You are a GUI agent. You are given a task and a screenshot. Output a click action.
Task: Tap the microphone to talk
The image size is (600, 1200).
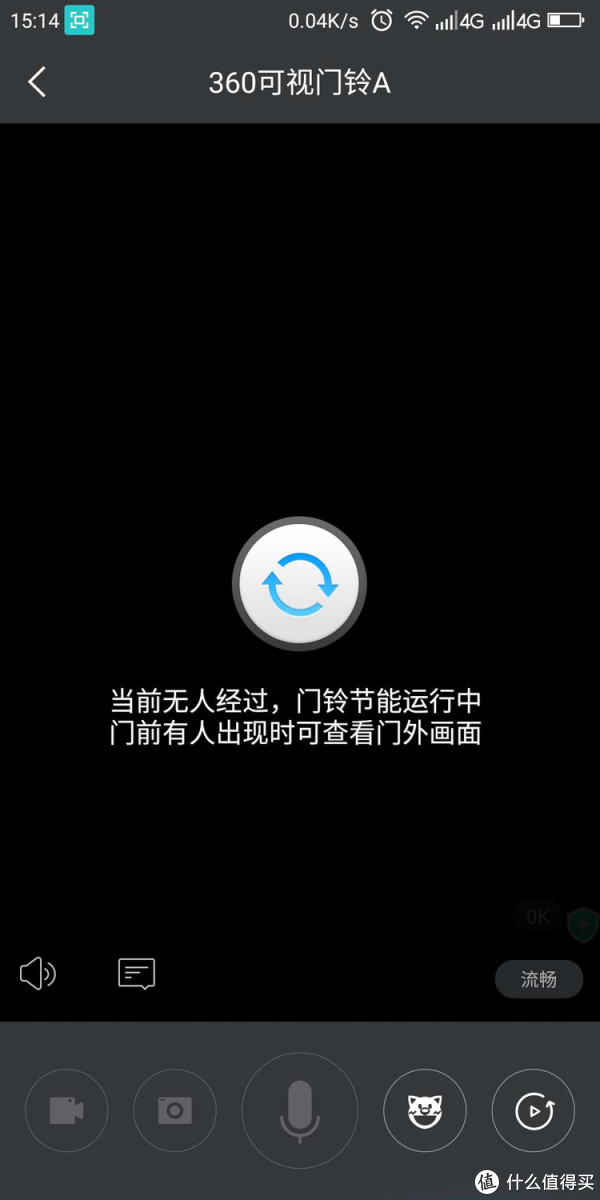pos(299,1110)
